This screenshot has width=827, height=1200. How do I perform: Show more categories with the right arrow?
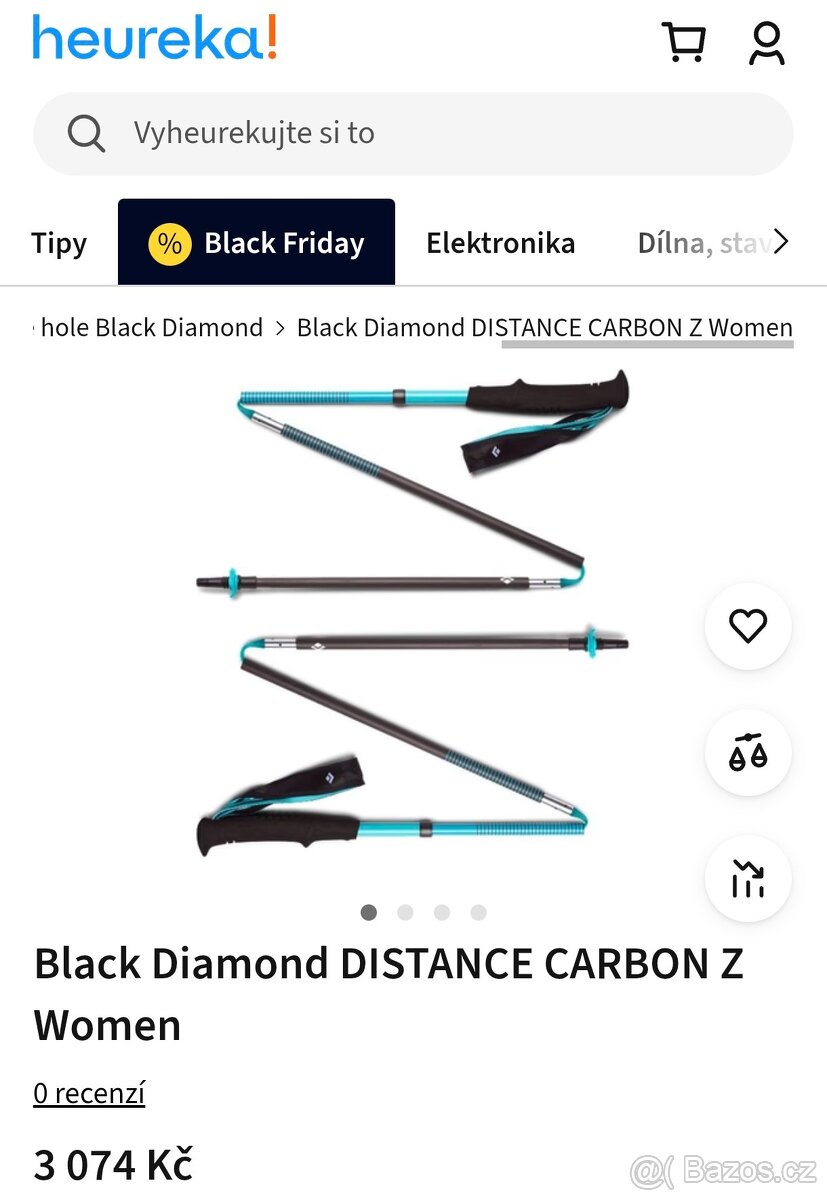point(782,242)
